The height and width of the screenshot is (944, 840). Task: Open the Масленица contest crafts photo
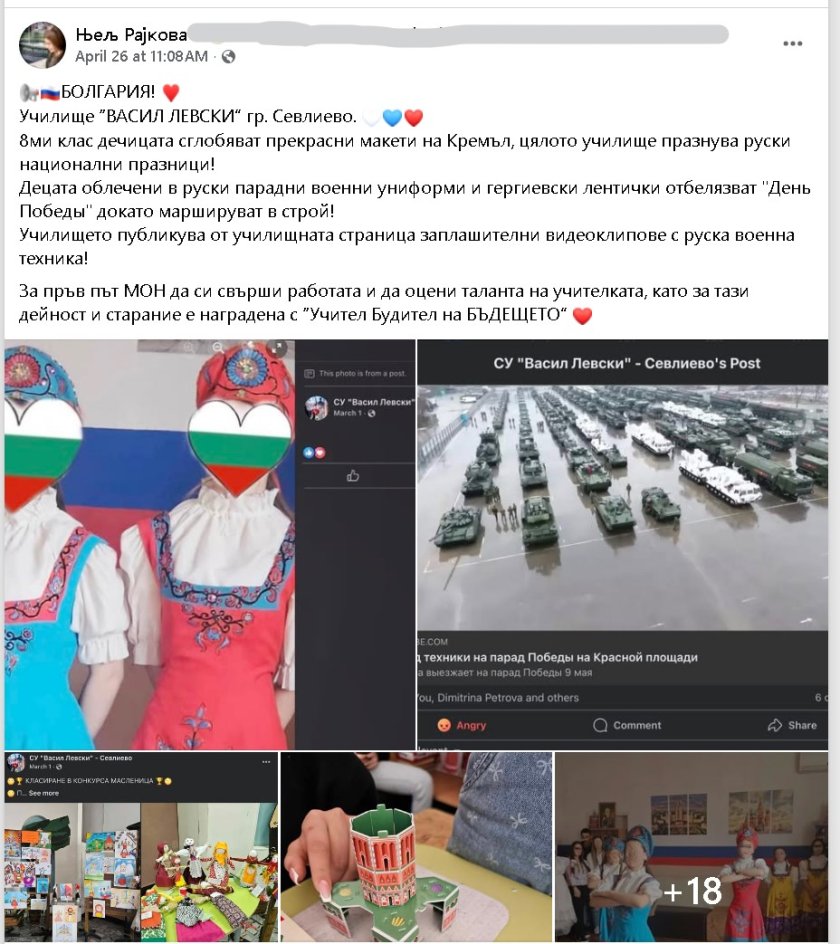(140, 850)
